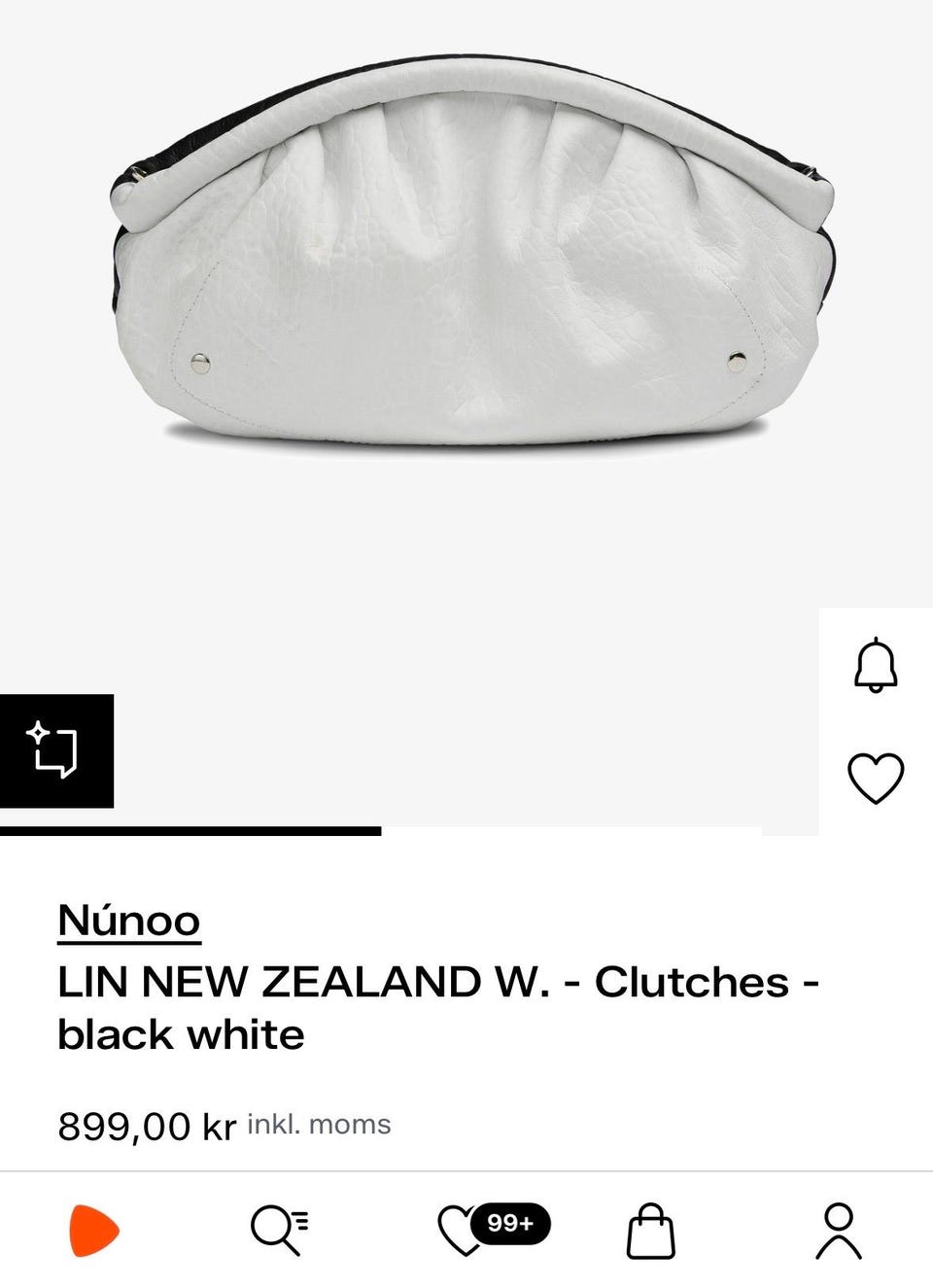Viewport: 933px width, 1288px height.
Task: Open the search and browse tab
Action: click(279, 1231)
